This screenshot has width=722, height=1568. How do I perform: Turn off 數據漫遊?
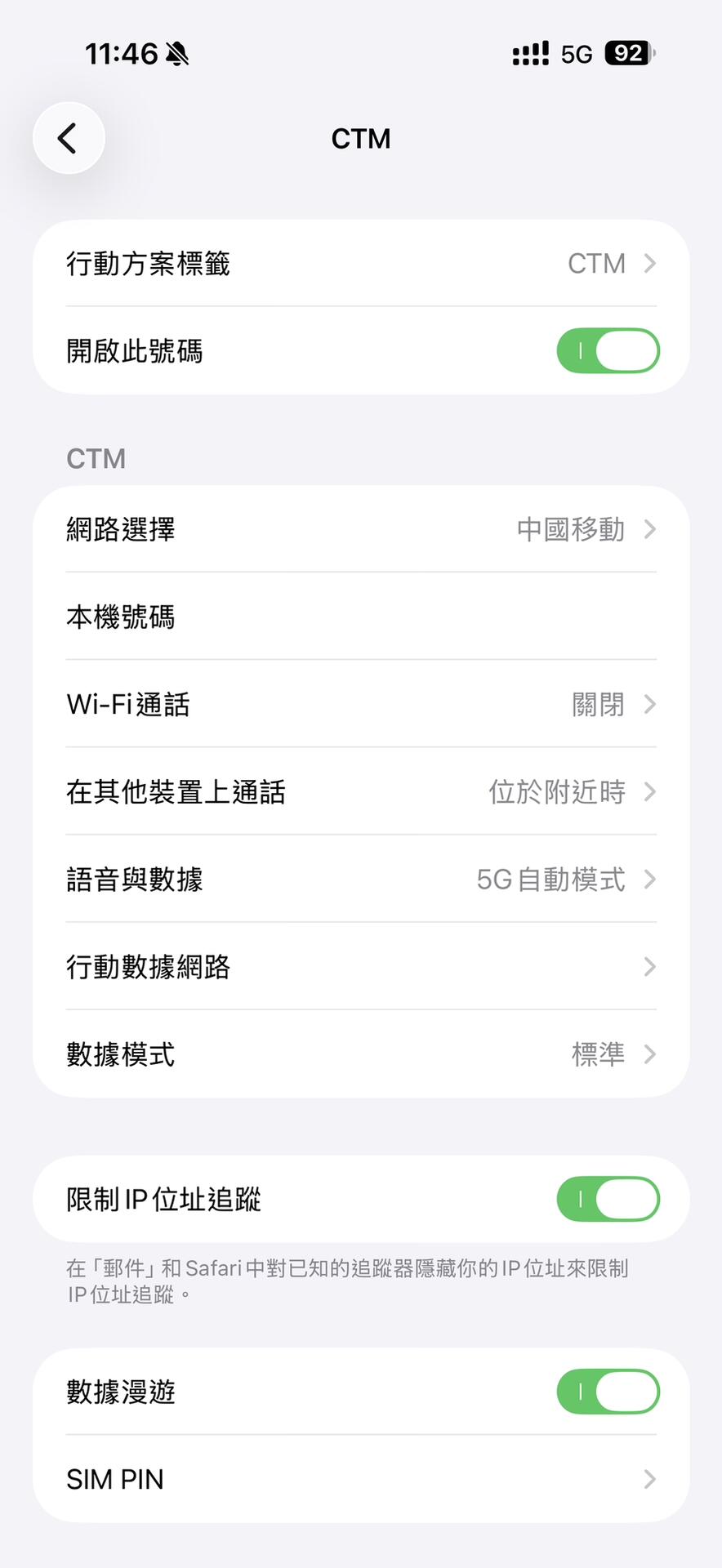[x=608, y=1392]
